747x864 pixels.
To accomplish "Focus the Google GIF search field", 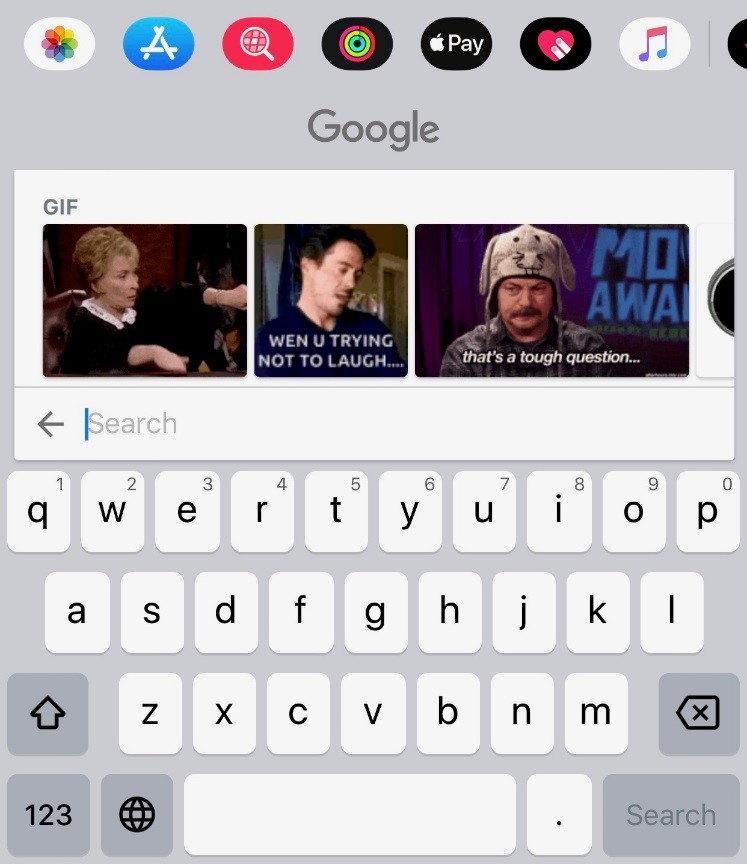I will 400,424.
